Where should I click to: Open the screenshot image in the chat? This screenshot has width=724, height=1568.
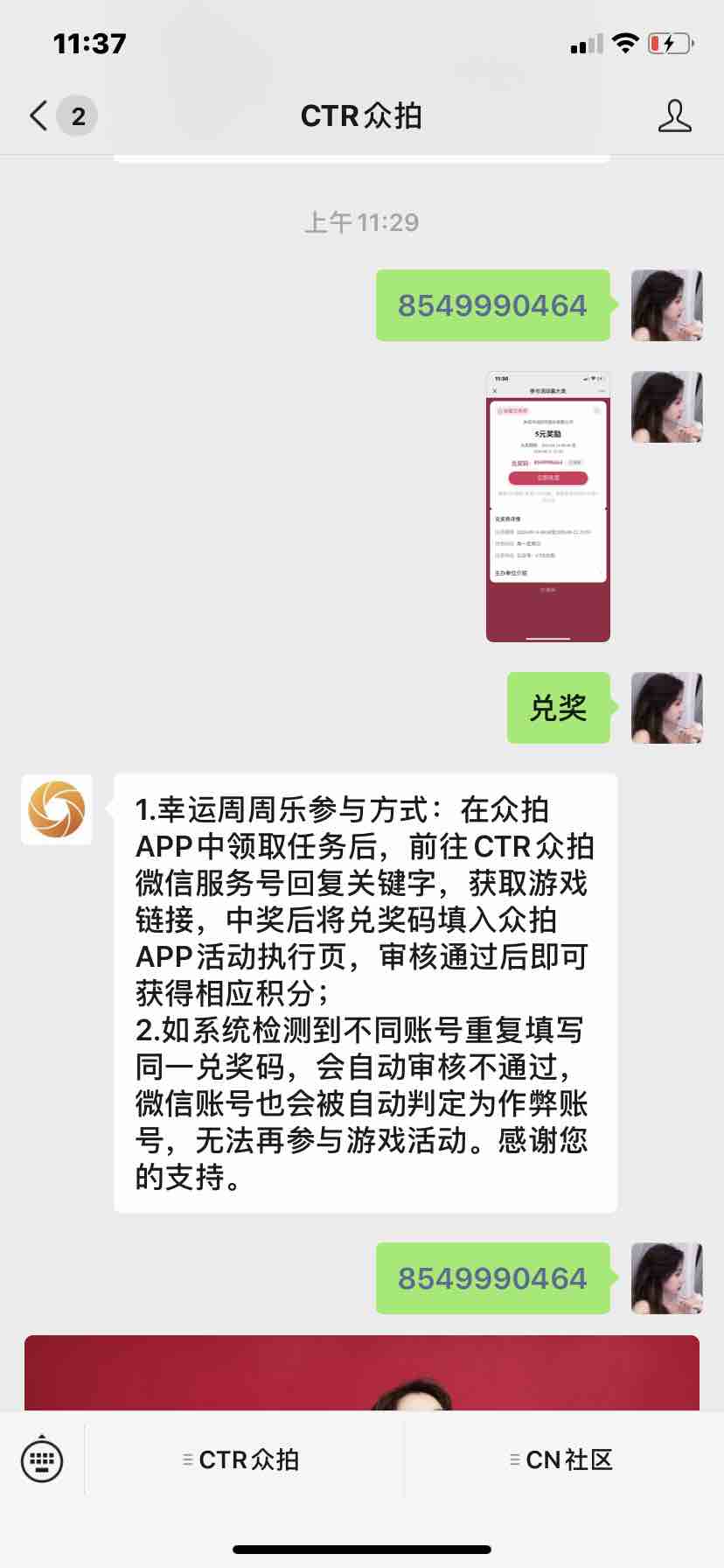point(547,507)
